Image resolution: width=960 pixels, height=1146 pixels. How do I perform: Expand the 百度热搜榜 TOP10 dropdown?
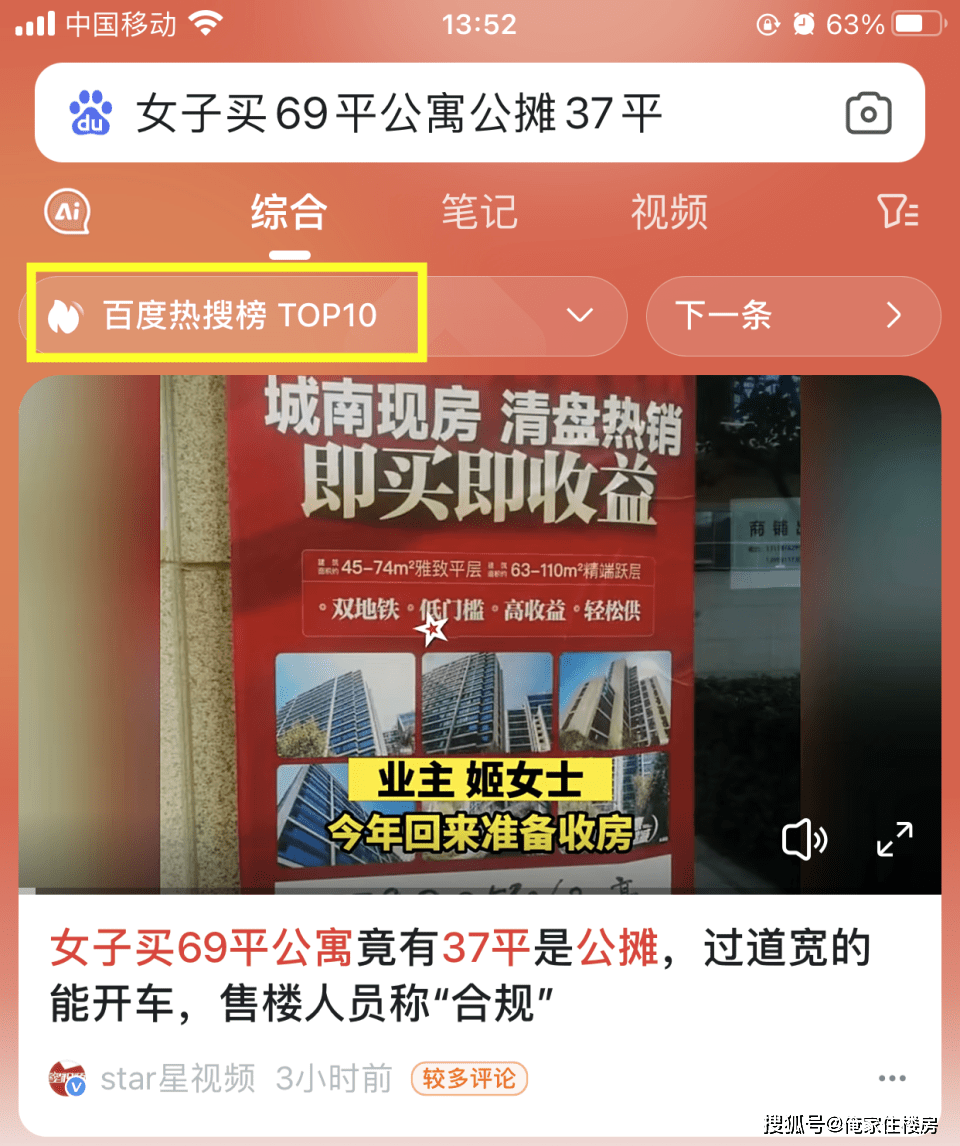pos(580,316)
